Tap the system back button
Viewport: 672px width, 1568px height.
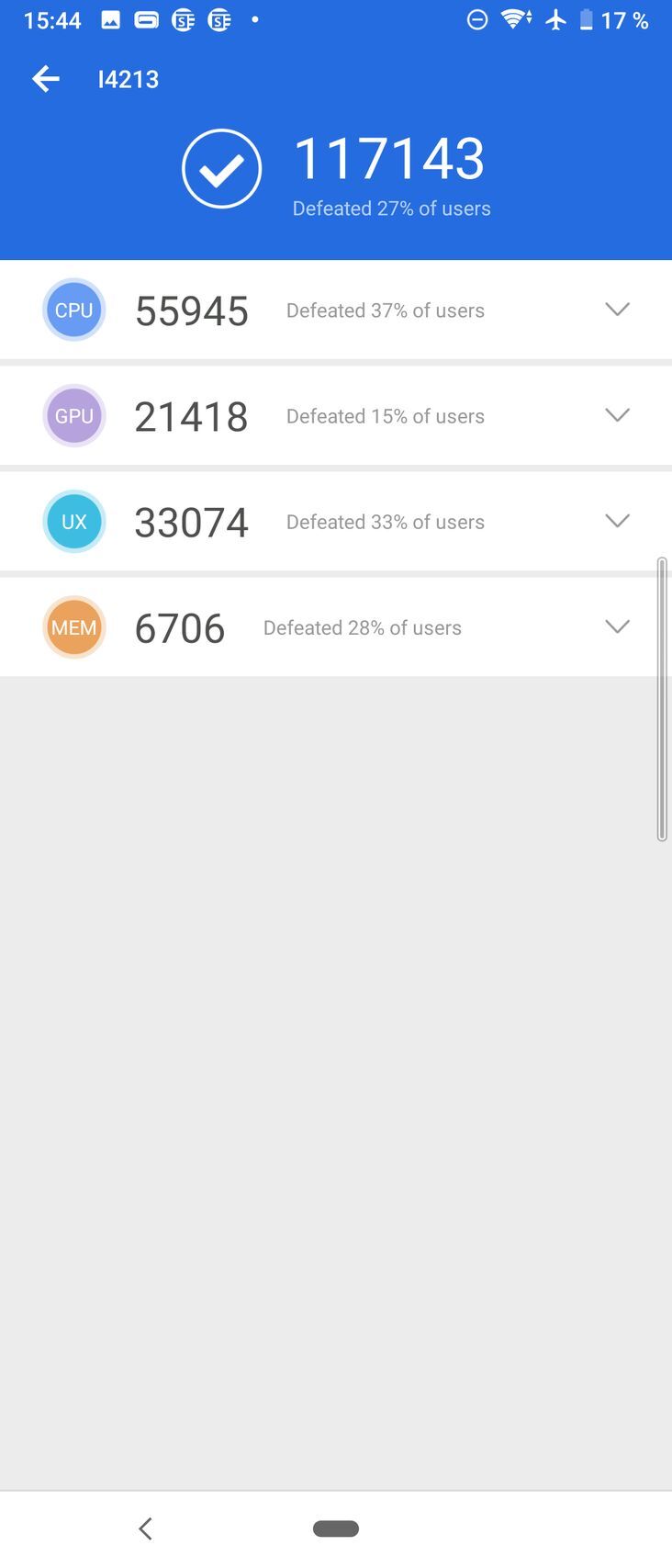[145, 1529]
